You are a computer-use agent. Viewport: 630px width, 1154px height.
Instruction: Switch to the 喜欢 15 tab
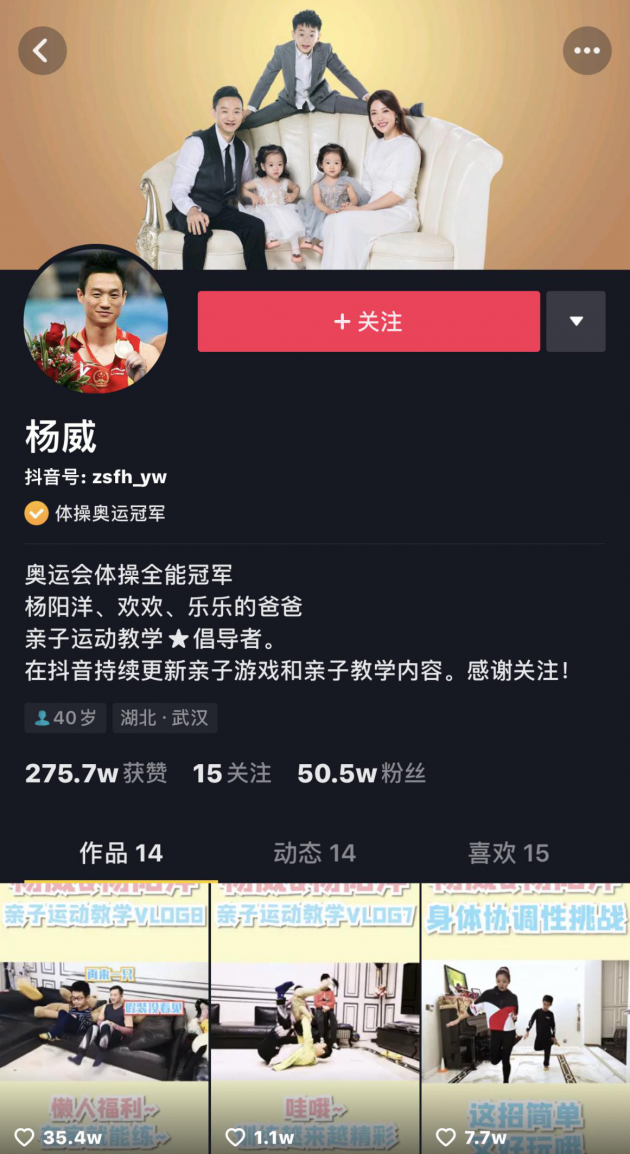point(508,853)
